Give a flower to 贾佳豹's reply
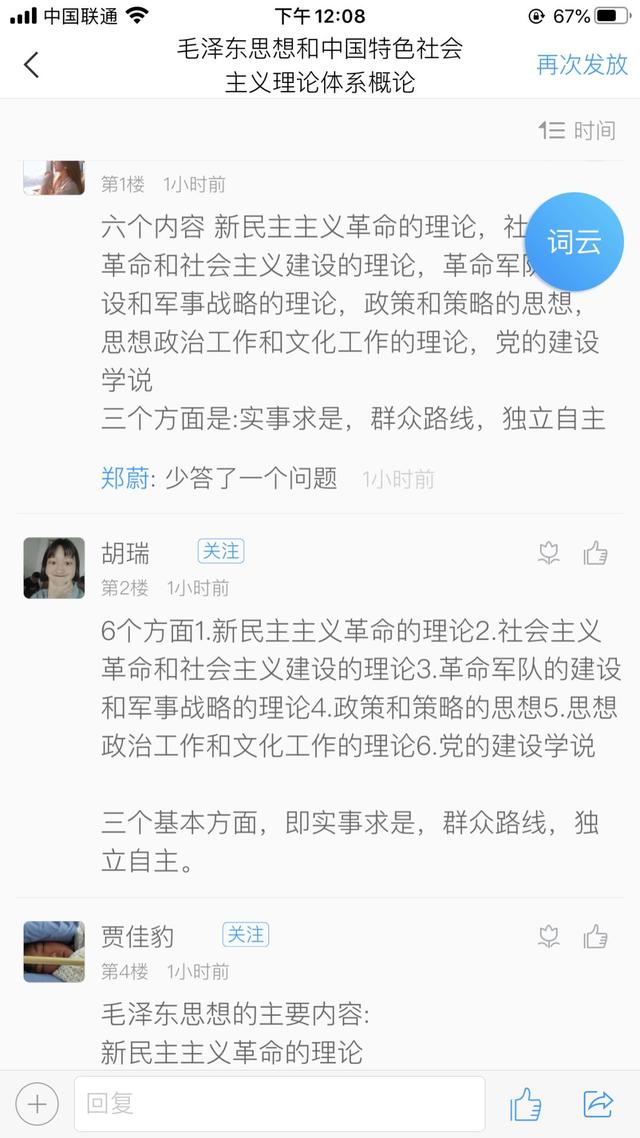This screenshot has height=1138, width=640. coord(548,936)
